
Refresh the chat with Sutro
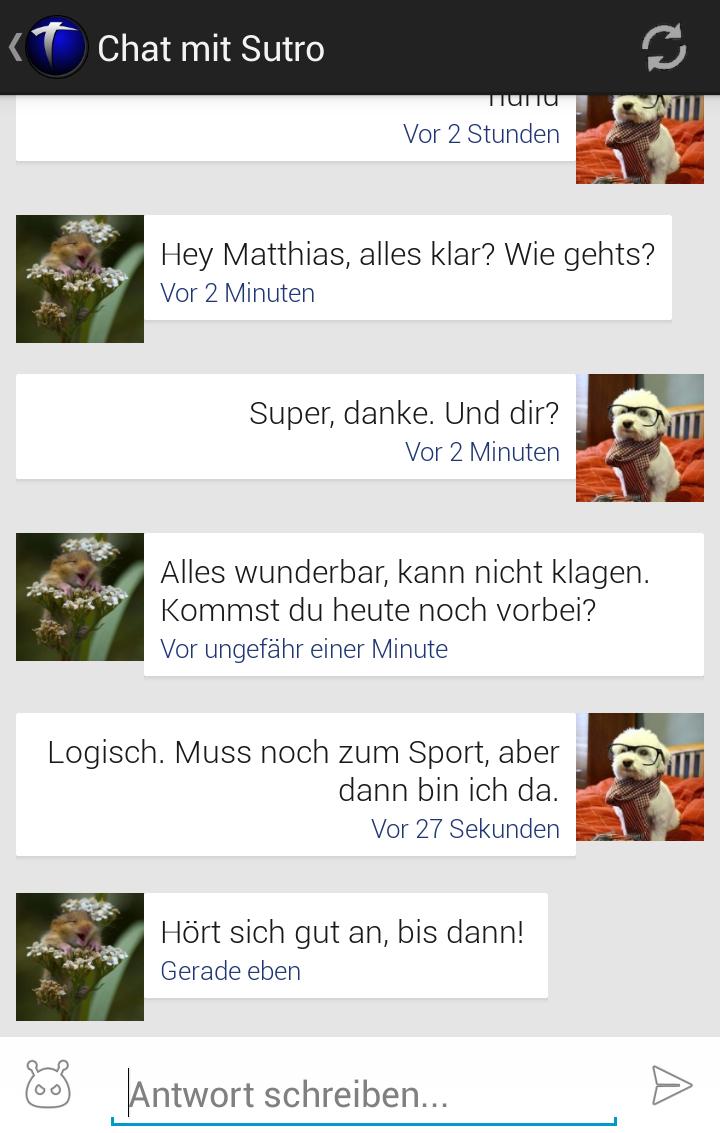[x=664, y=47]
